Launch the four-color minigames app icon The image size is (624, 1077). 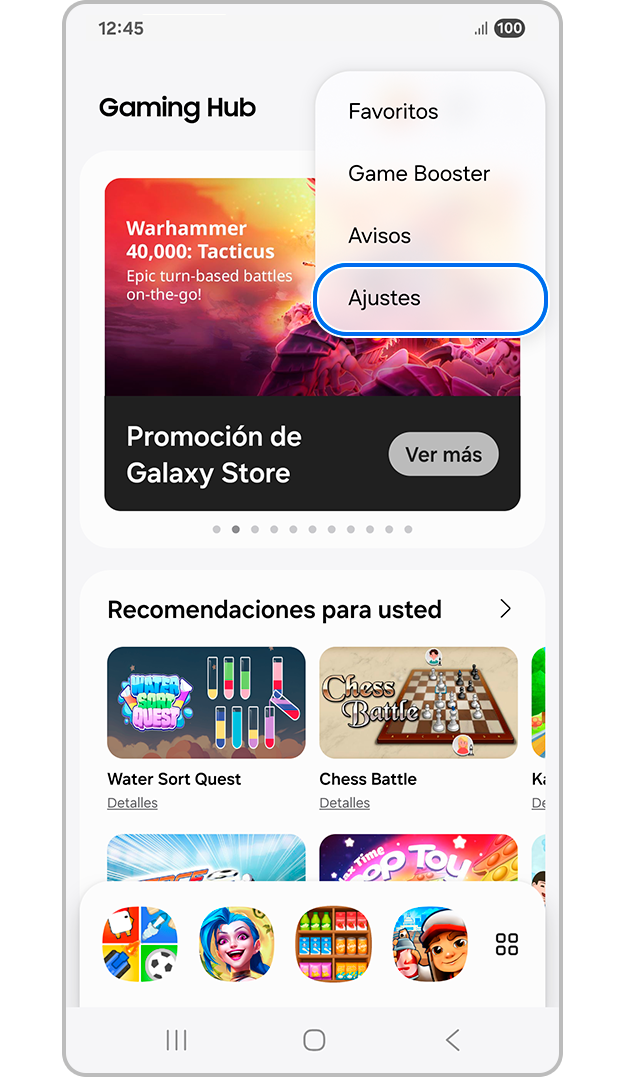tap(139, 944)
